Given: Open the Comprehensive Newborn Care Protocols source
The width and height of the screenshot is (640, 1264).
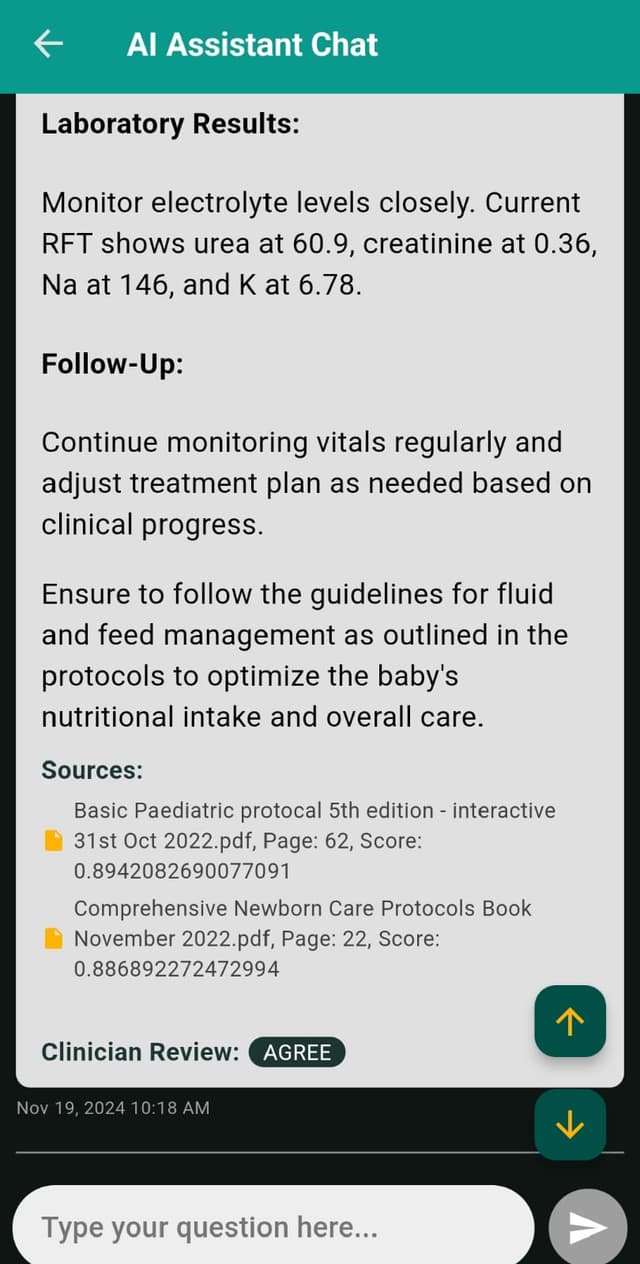Looking at the screenshot, I should click(x=302, y=938).
